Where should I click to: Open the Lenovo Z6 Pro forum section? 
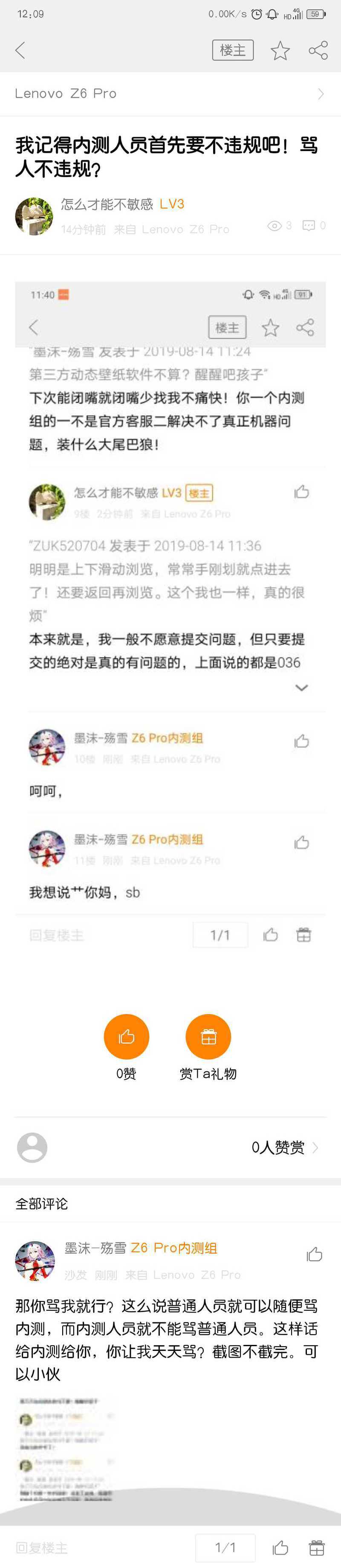[x=170, y=94]
